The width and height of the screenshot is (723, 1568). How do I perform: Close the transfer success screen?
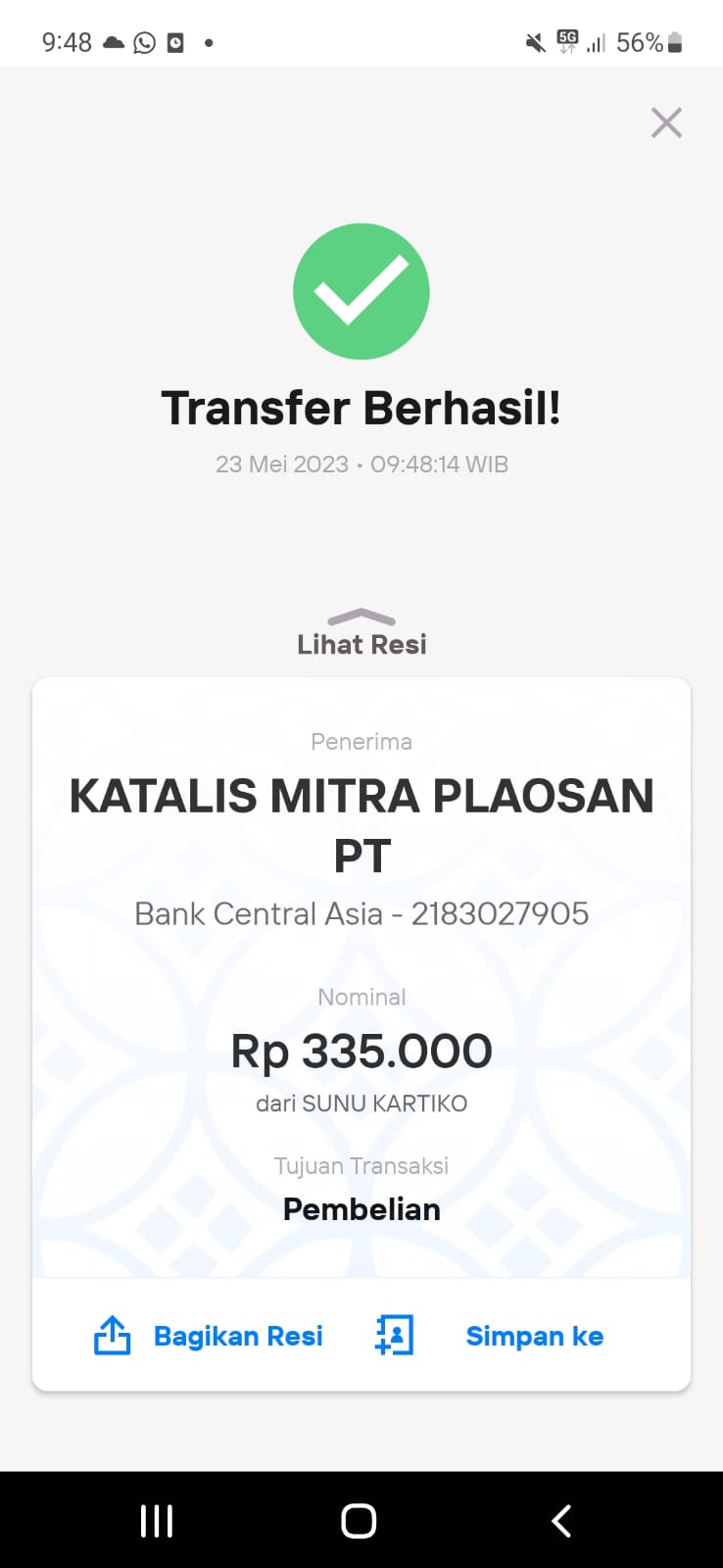pos(666,122)
